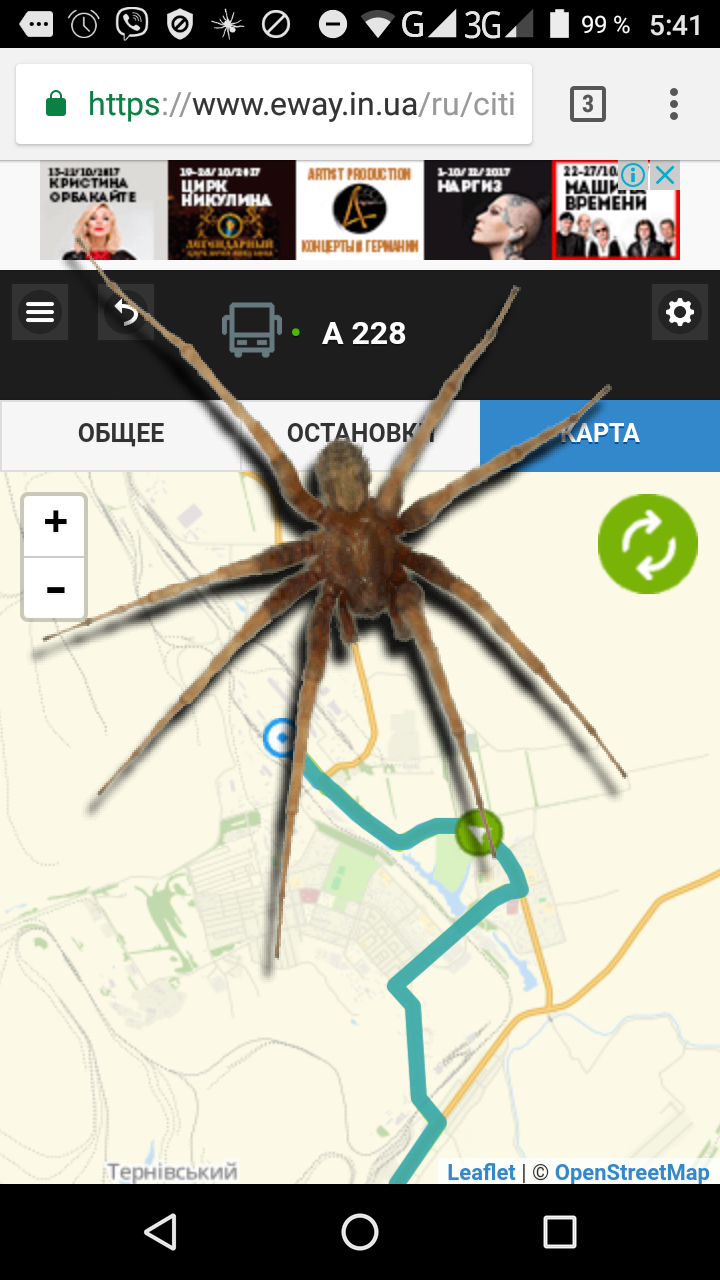
Task: Close the ad banner
Action: coord(665,176)
